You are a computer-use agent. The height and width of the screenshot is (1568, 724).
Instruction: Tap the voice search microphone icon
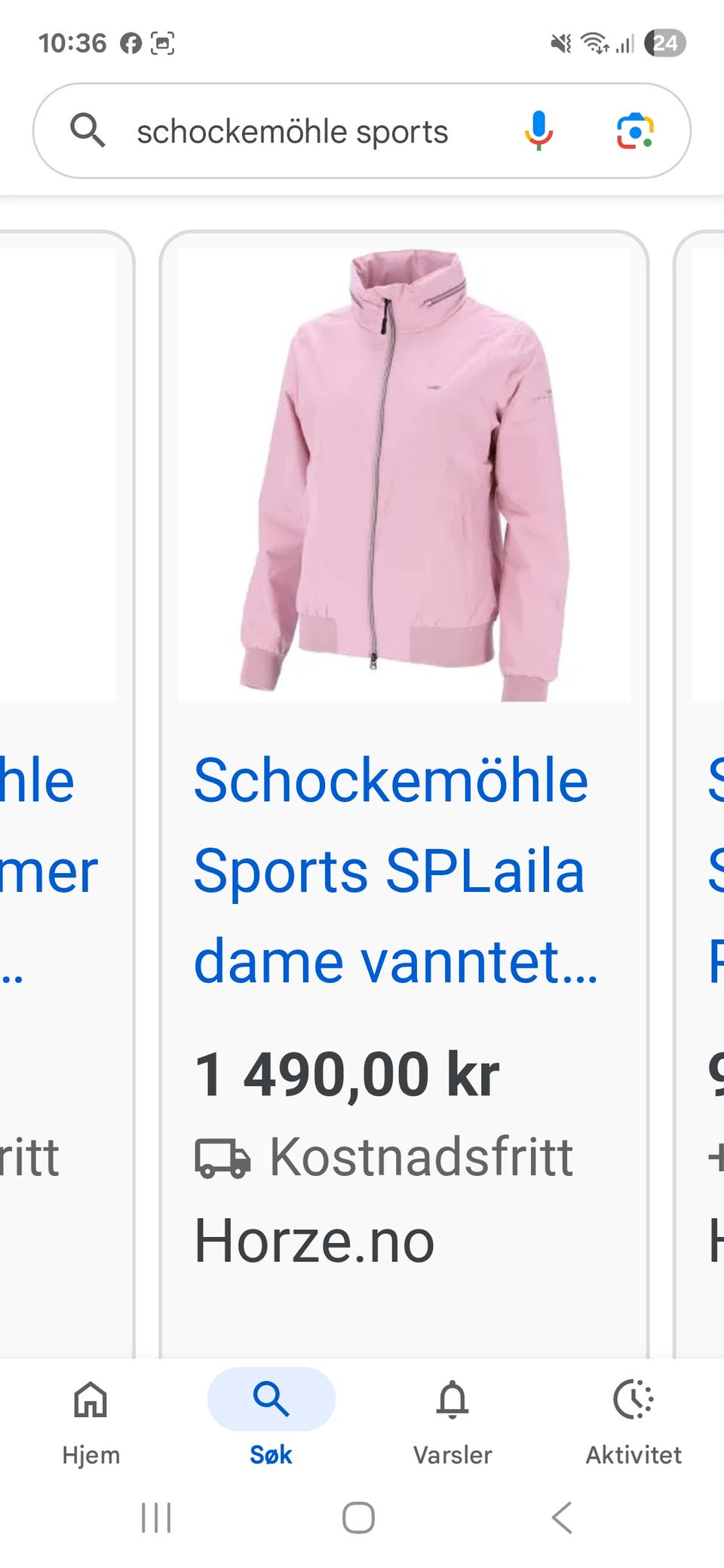(538, 130)
